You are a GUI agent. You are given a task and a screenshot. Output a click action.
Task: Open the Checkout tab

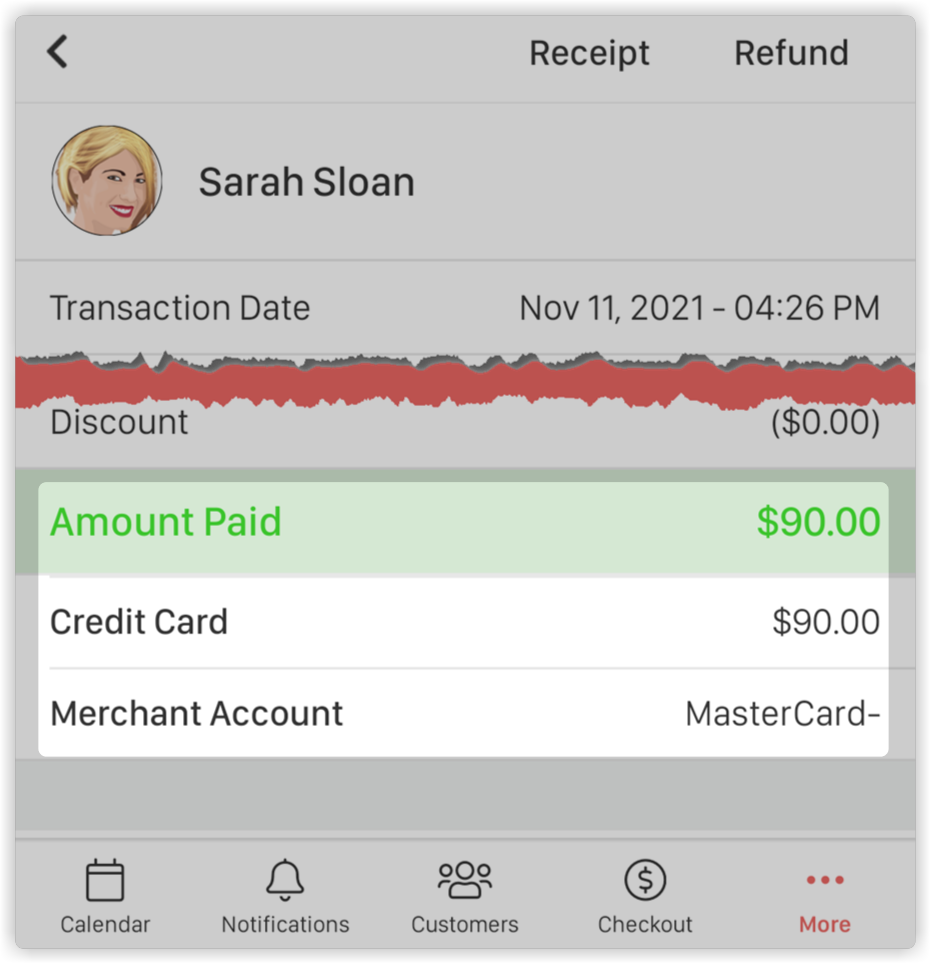click(645, 896)
